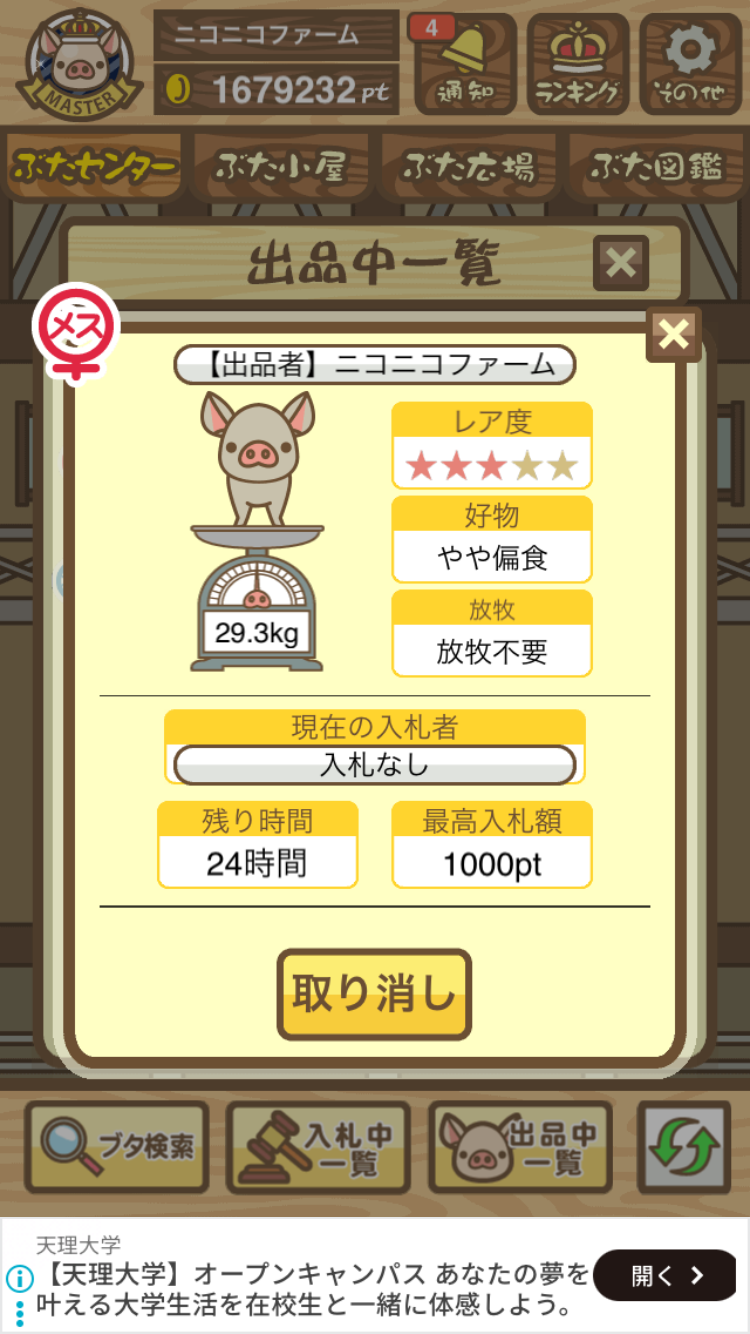Close the 出品中一覧 list window
The image size is (750, 1334).
coord(621,263)
